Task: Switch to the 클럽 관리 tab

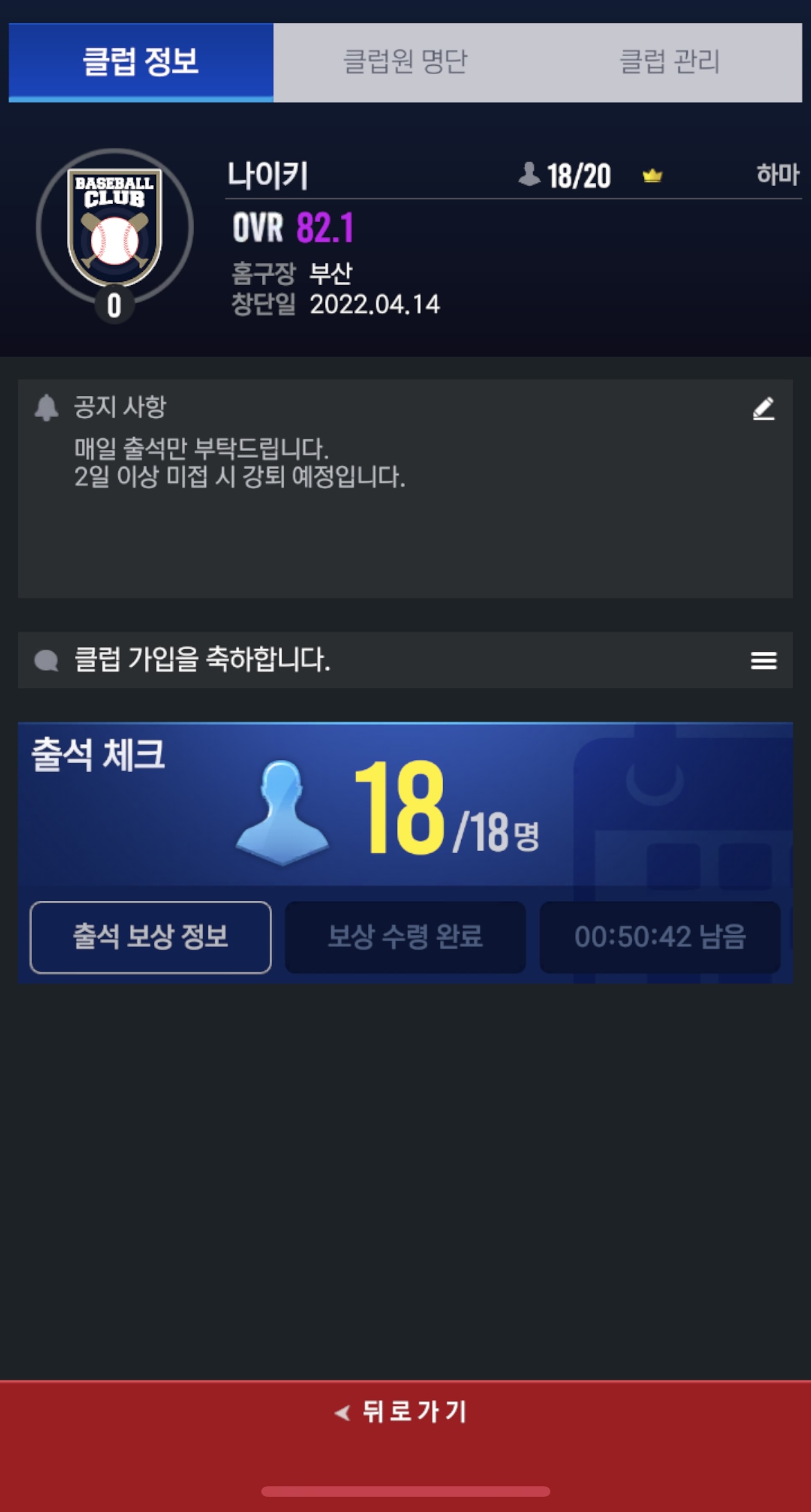Action: [x=669, y=62]
